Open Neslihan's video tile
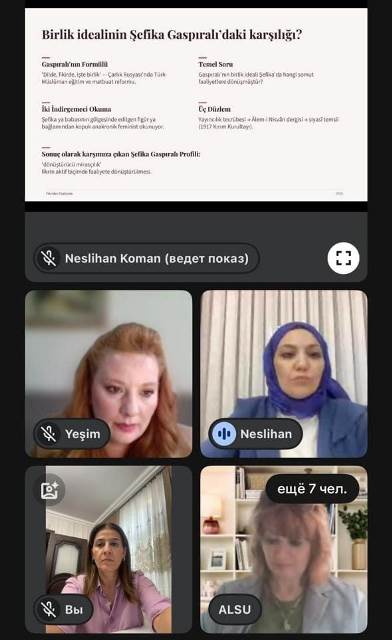This screenshot has width=392, height=640. (x=284, y=374)
